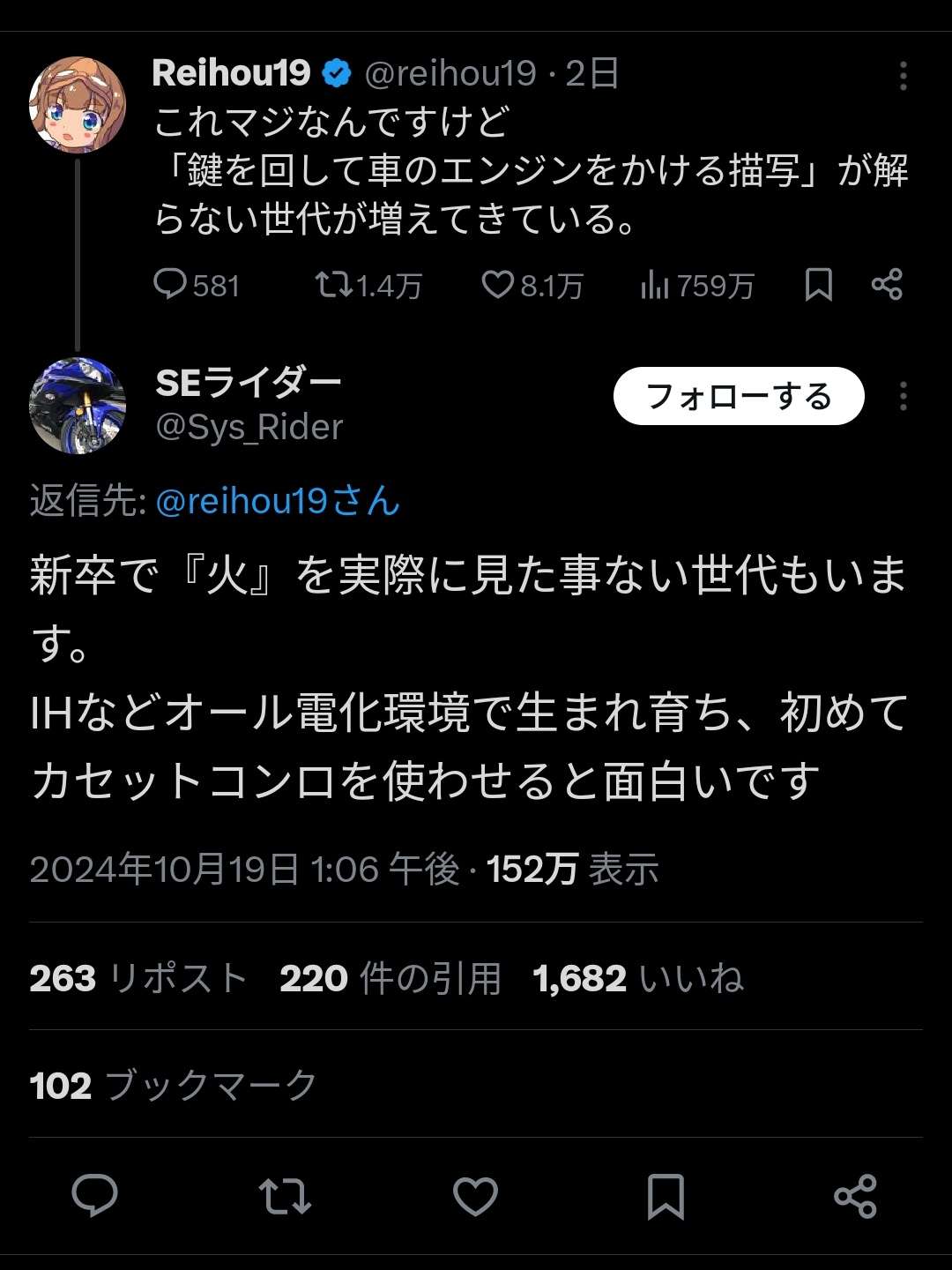View the 263 リポスト list

click(x=138, y=978)
